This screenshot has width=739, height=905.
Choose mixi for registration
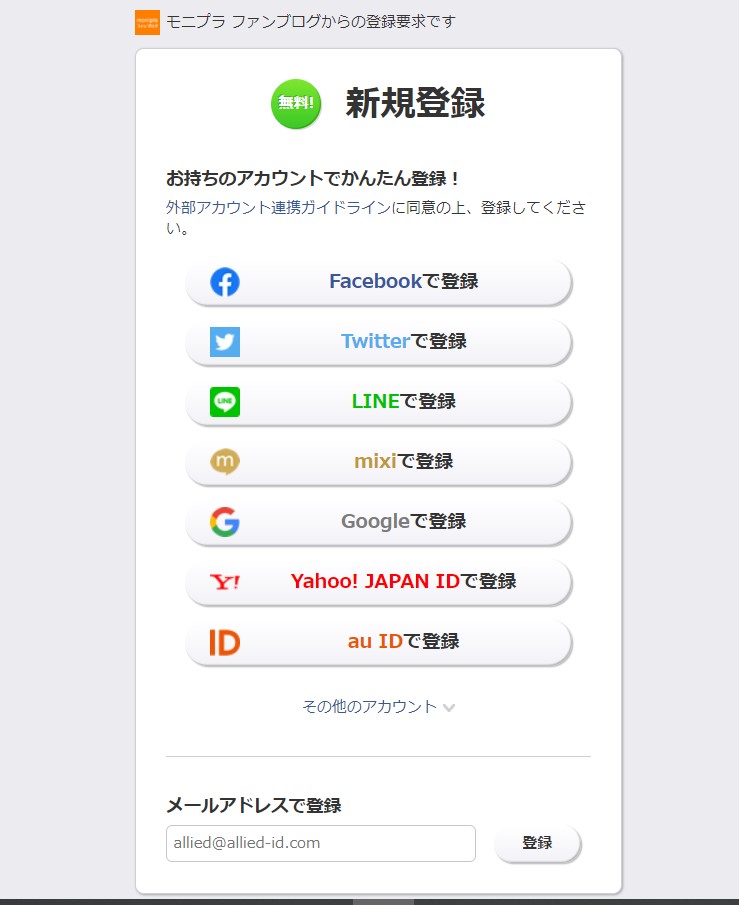pyautogui.click(x=378, y=462)
